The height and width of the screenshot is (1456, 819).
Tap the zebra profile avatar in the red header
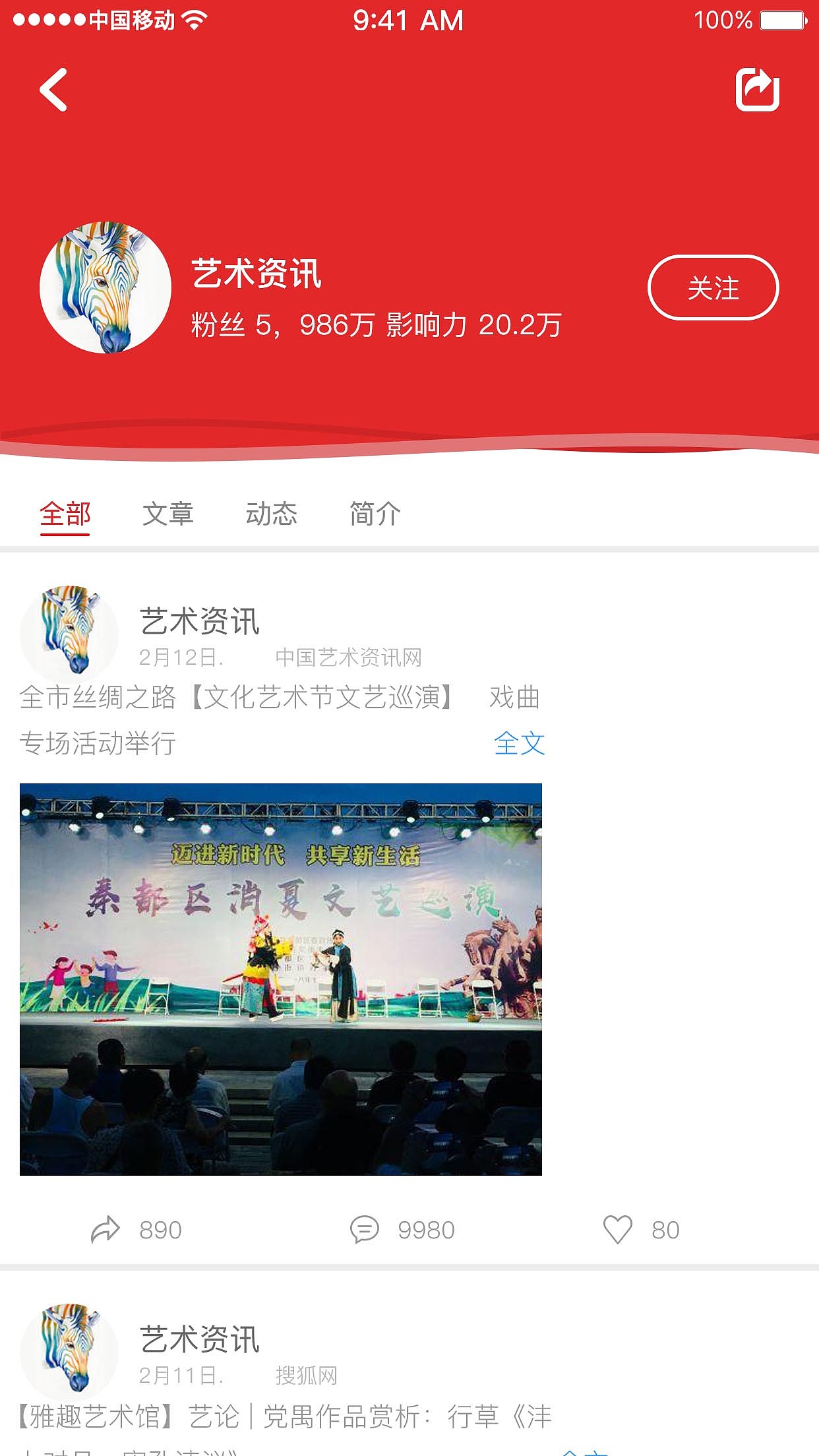[104, 288]
